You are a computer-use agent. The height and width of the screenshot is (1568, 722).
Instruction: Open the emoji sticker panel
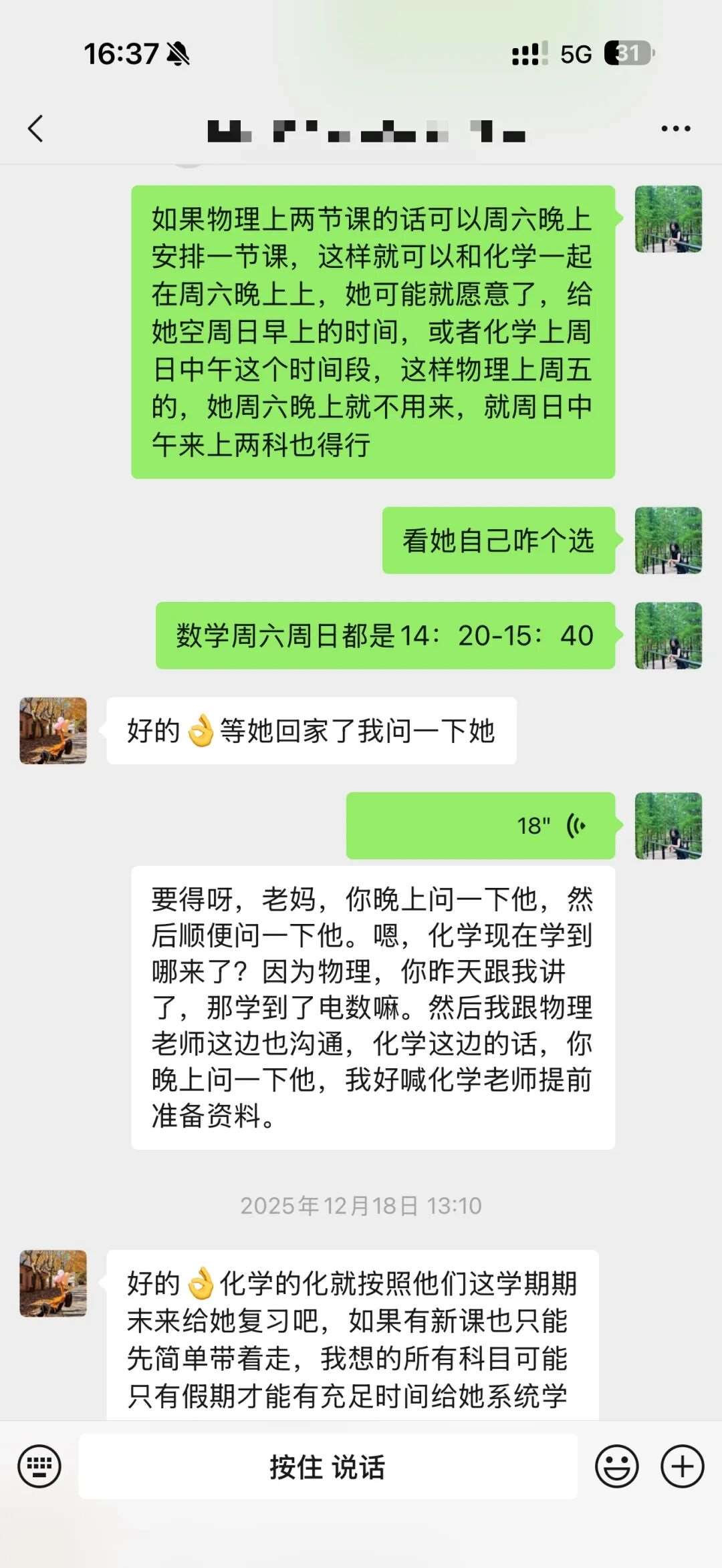point(616,1466)
